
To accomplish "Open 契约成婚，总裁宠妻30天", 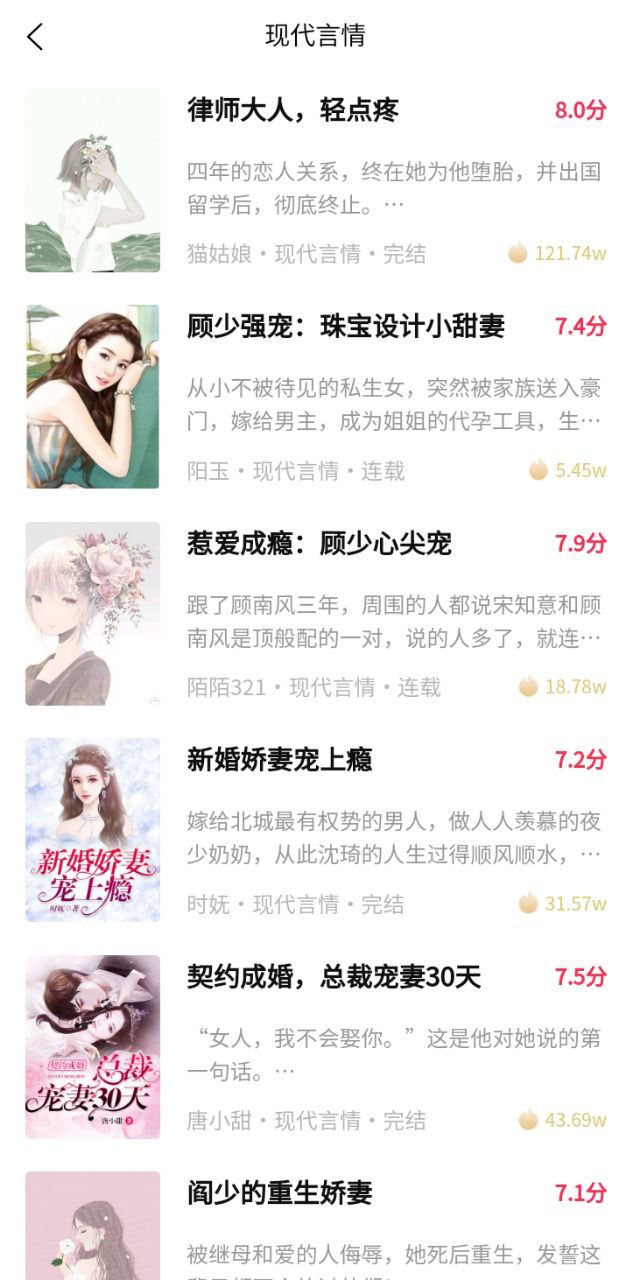I will click(x=315, y=1048).
